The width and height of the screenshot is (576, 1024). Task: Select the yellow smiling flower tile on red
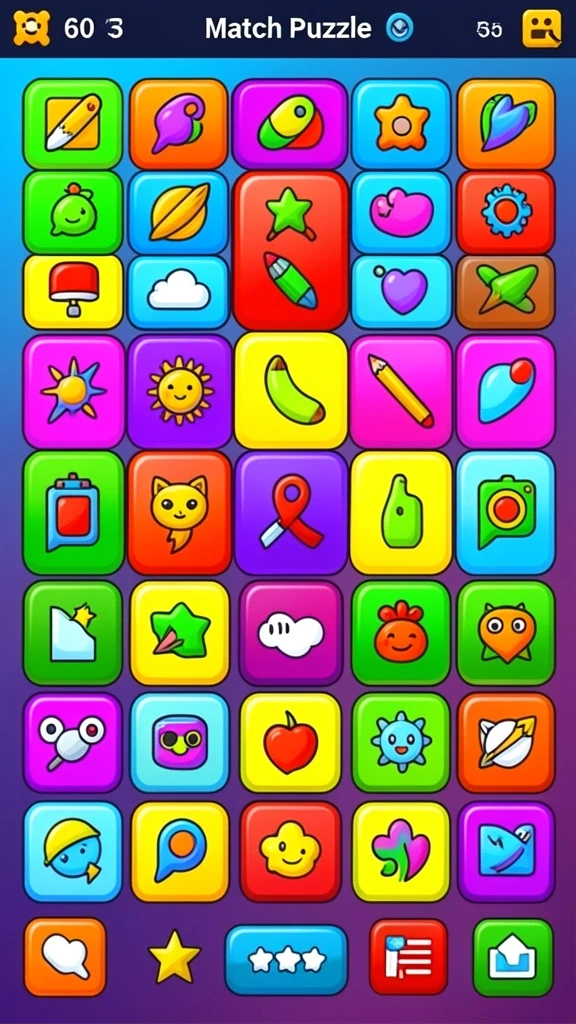[x=291, y=852]
